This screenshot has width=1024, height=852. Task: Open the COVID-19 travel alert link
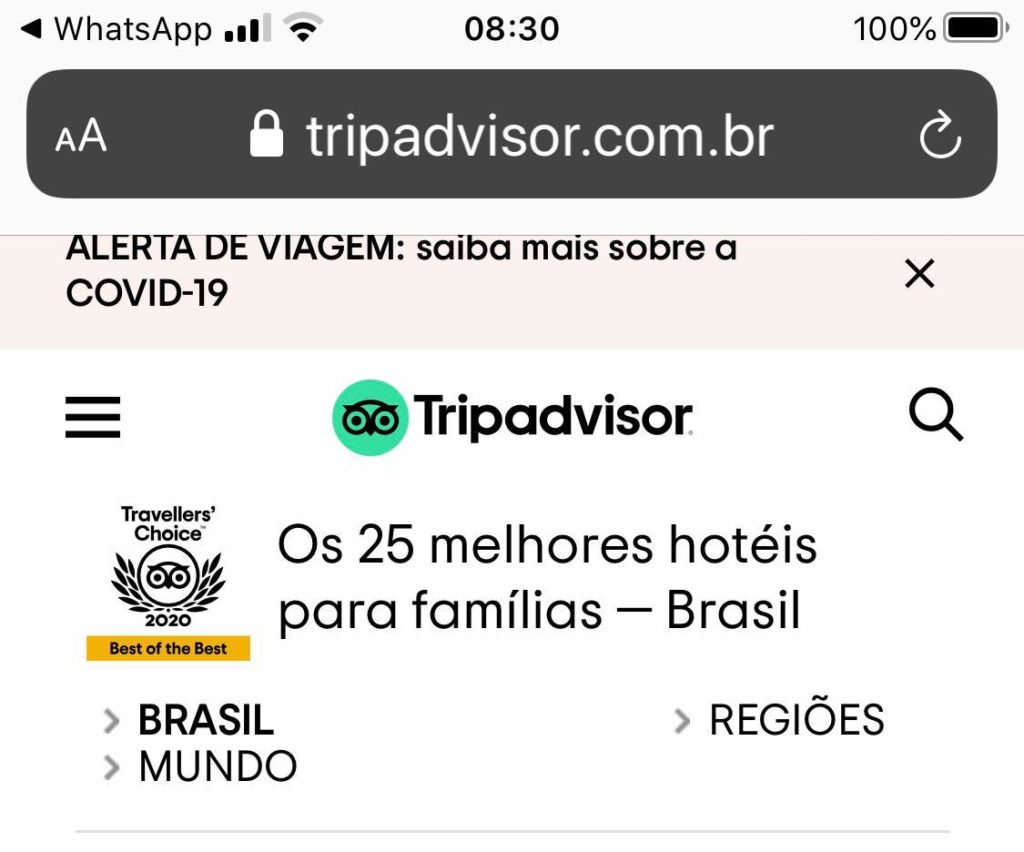[400, 270]
